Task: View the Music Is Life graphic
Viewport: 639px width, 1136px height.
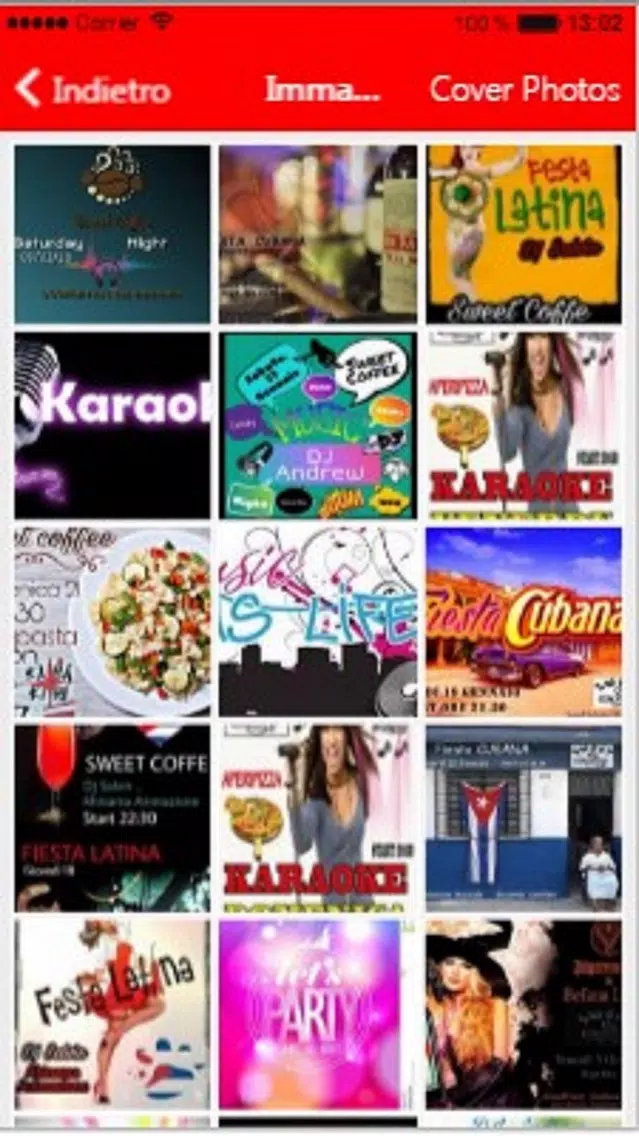Action: [318, 622]
